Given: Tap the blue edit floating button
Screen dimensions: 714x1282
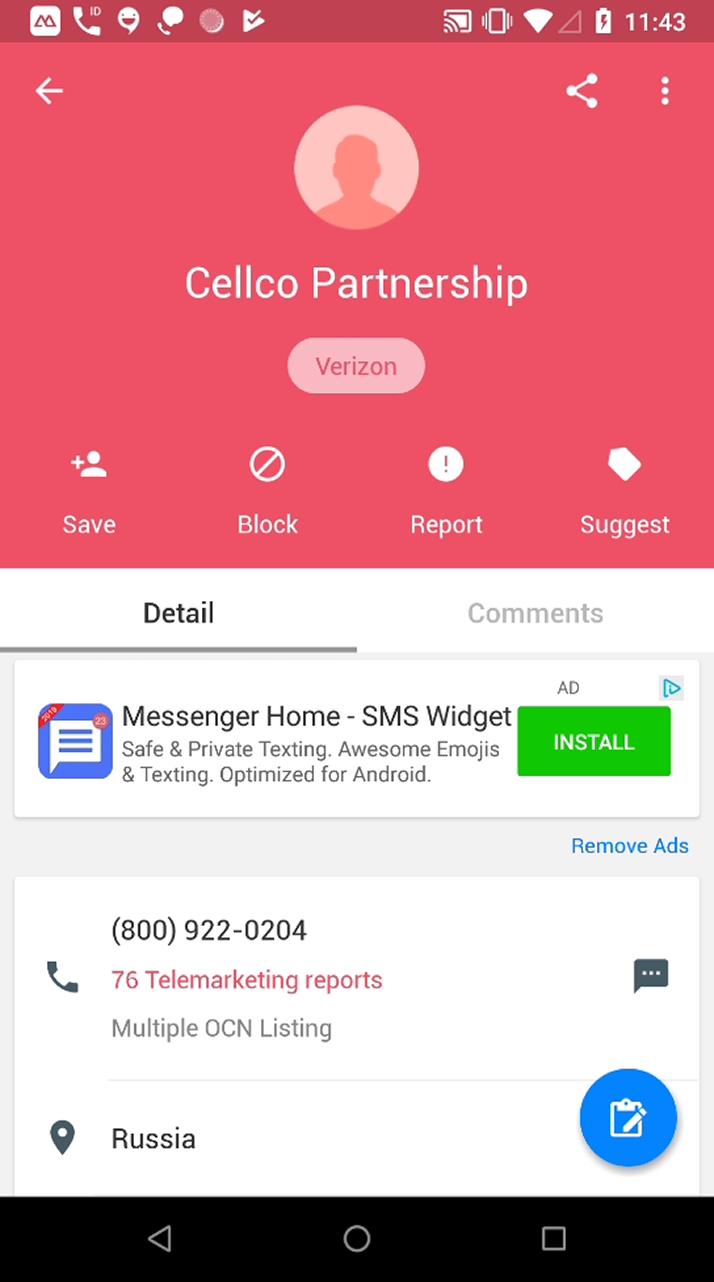Looking at the screenshot, I should coord(628,1118).
